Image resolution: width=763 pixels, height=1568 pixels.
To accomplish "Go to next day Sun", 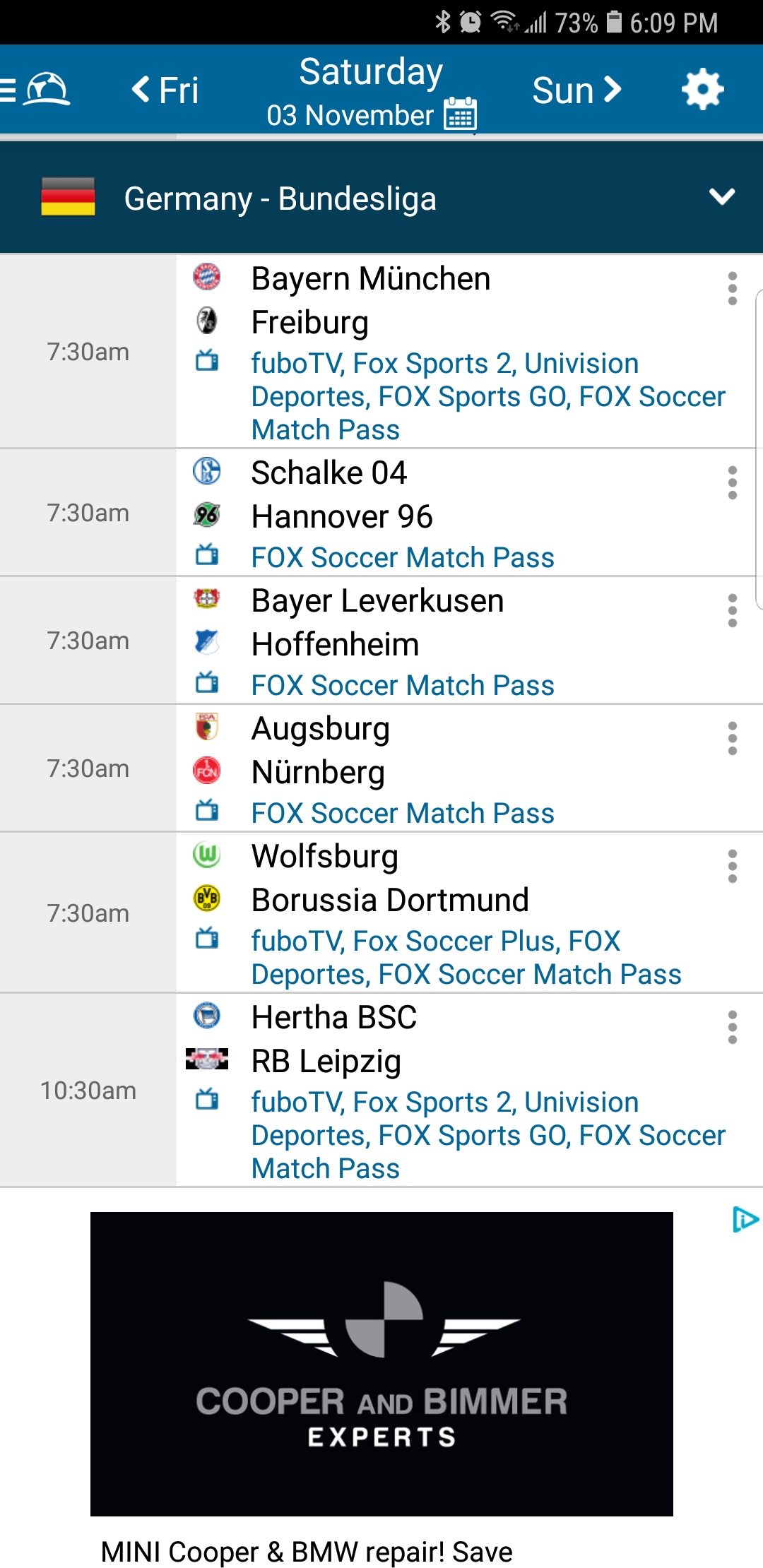I will [x=576, y=90].
